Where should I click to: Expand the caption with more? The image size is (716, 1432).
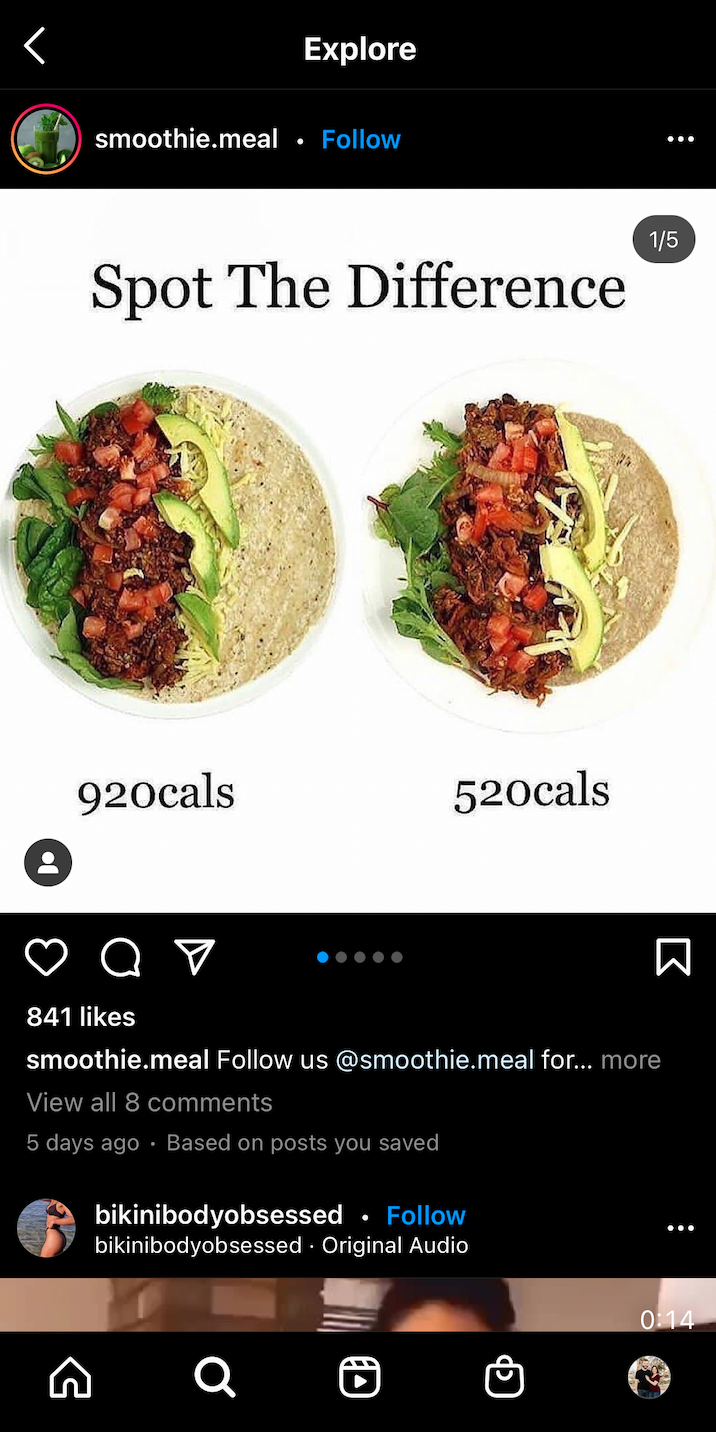(630, 1059)
